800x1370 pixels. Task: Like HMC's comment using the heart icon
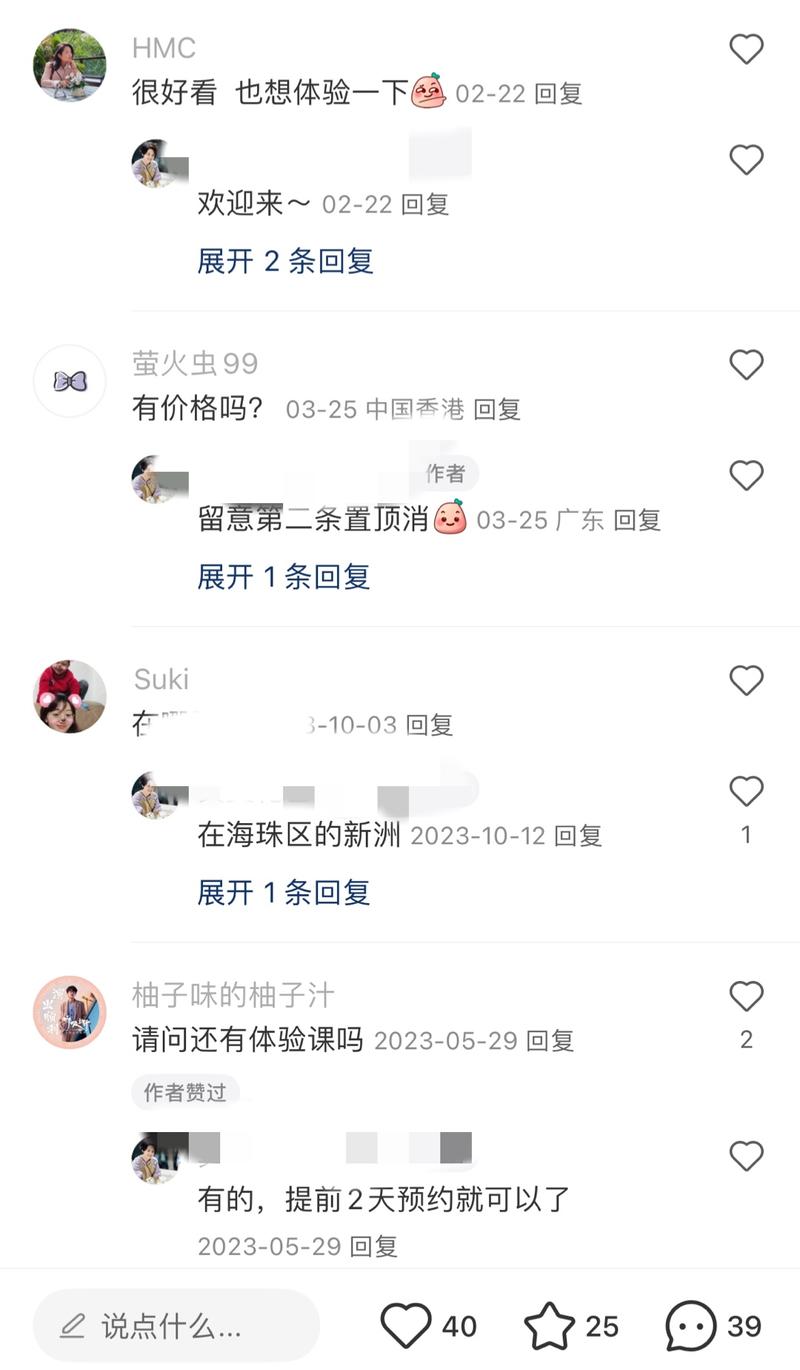[x=746, y=48]
